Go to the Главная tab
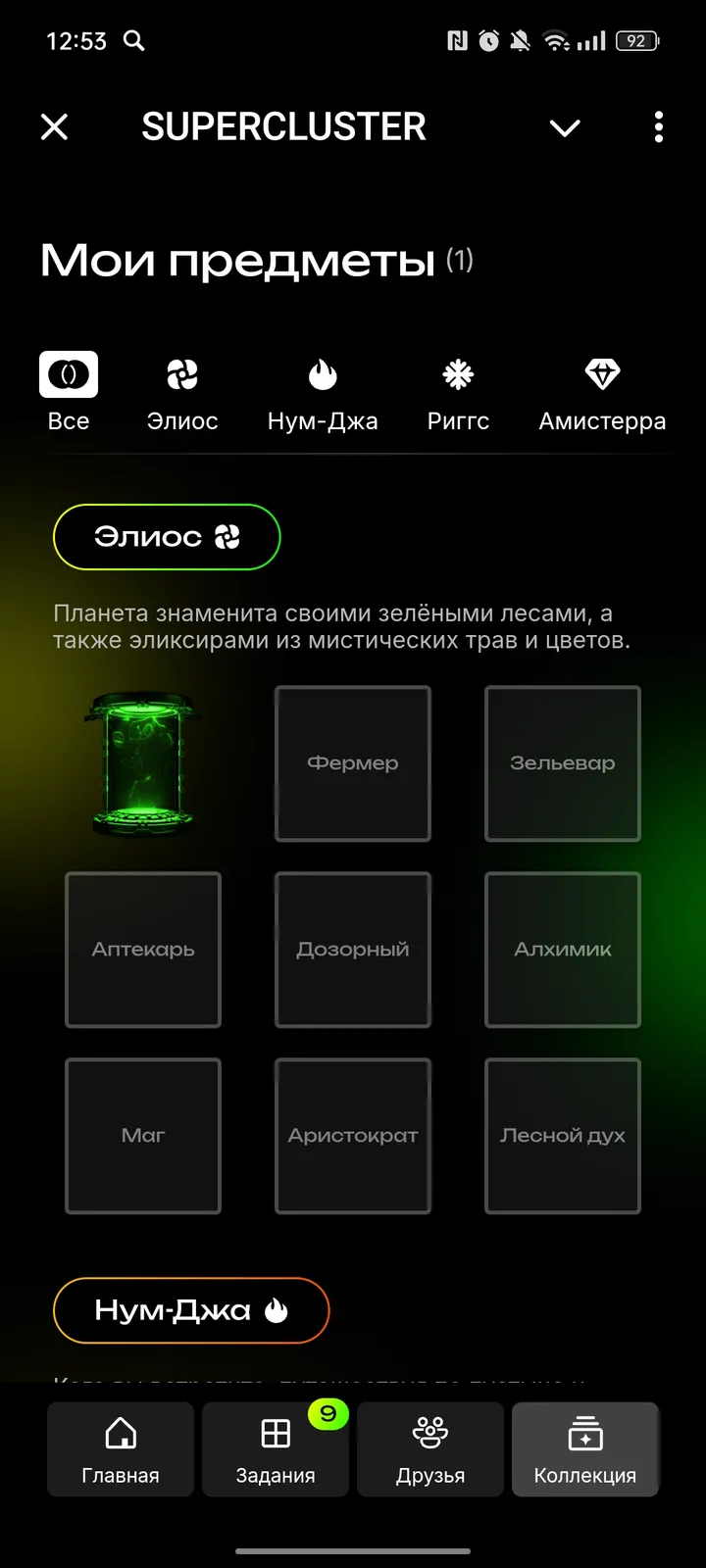Image resolution: width=706 pixels, height=1568 pixels. [x=121, y=1449]
